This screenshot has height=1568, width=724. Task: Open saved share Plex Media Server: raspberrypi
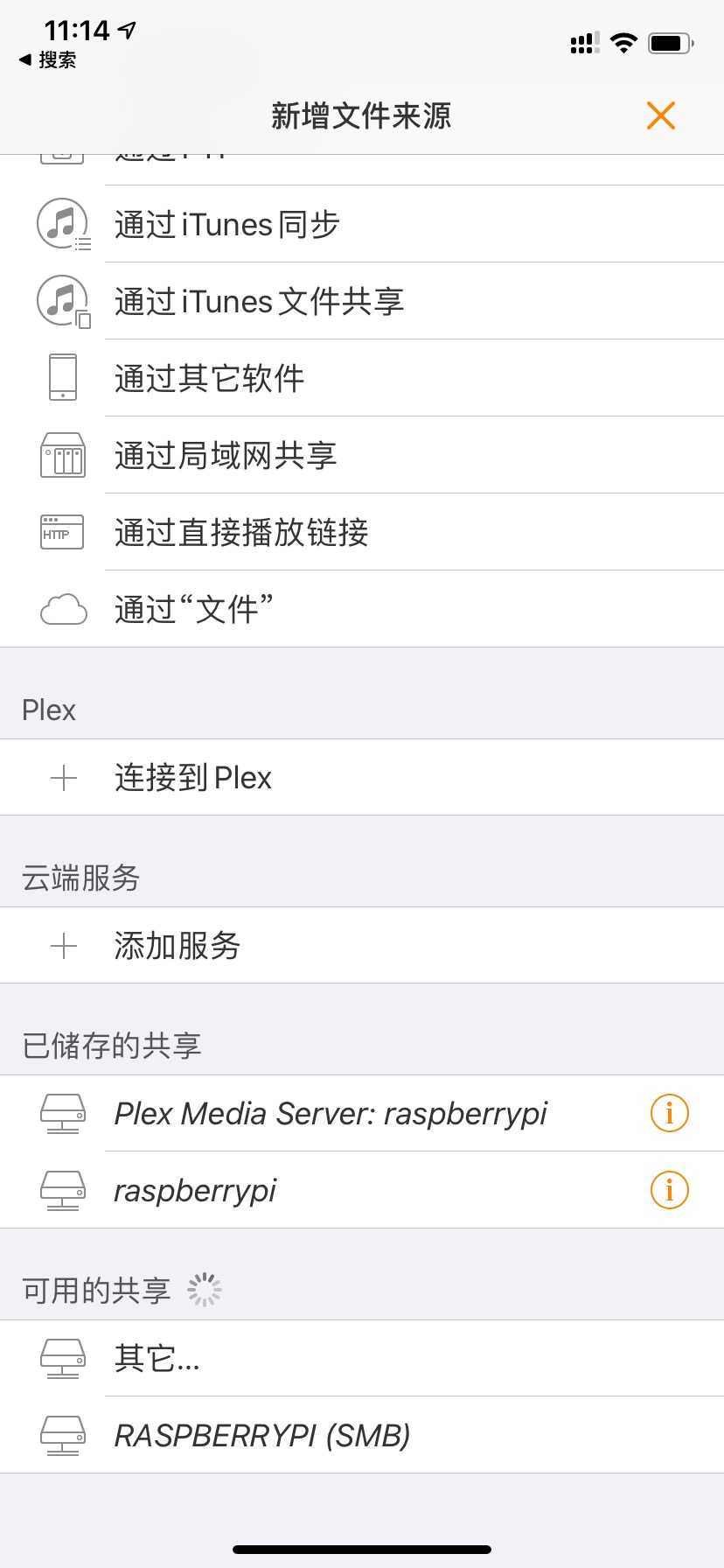[x=331, y=1114]
